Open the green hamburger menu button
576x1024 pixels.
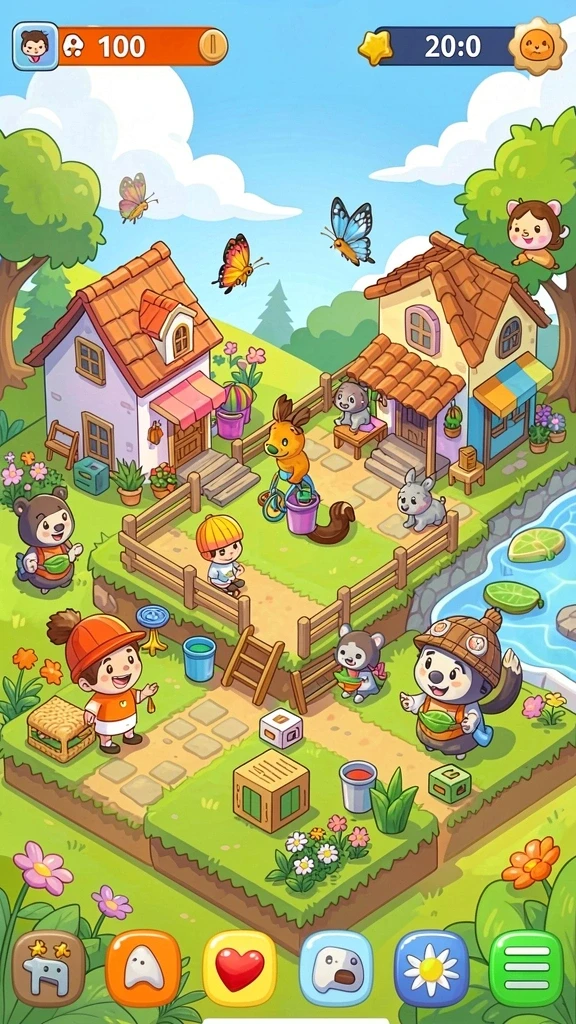pos(526,968)
